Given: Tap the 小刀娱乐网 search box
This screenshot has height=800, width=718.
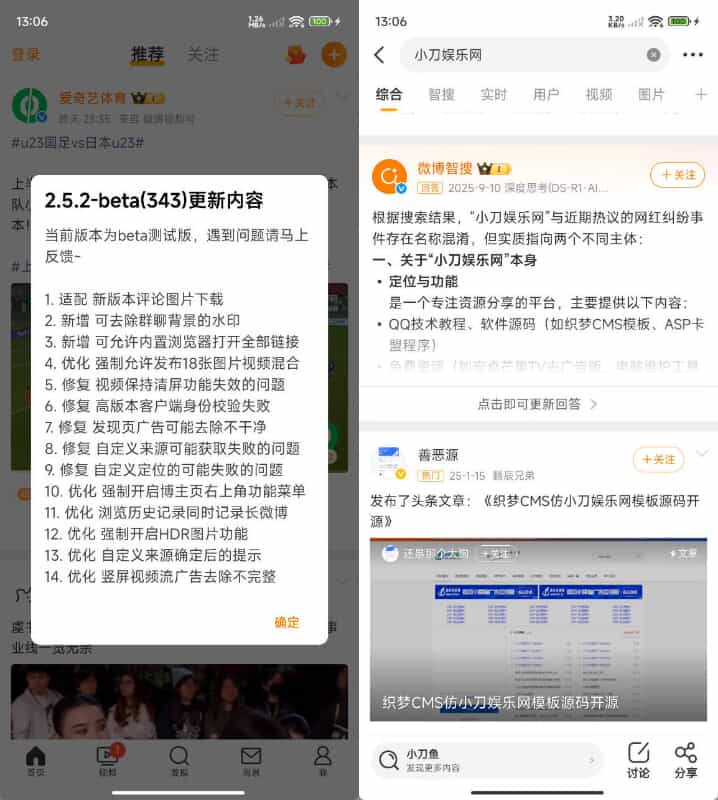Looking at the screenshot, I should coord(520,55).
